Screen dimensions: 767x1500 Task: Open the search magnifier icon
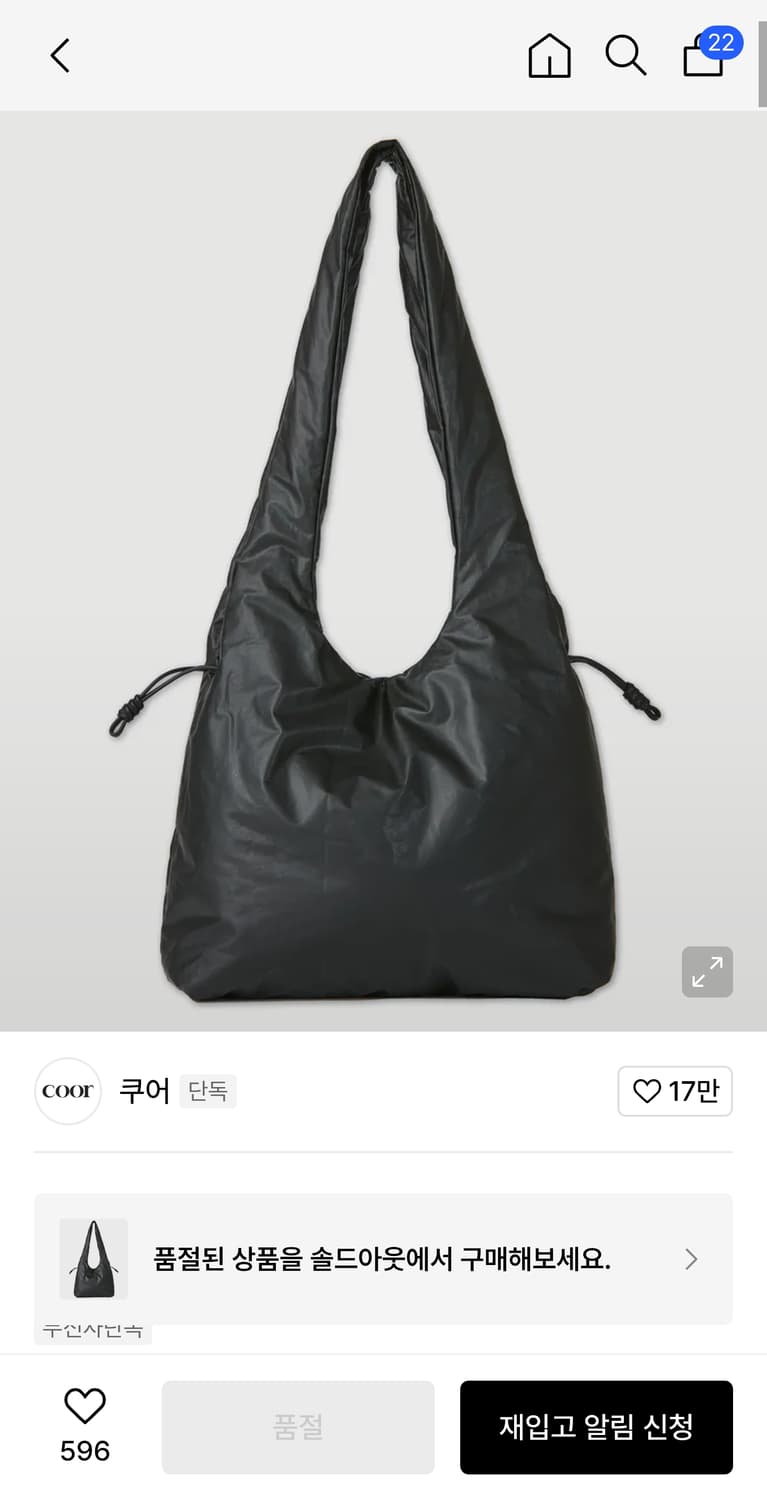[x=625, y=57]
